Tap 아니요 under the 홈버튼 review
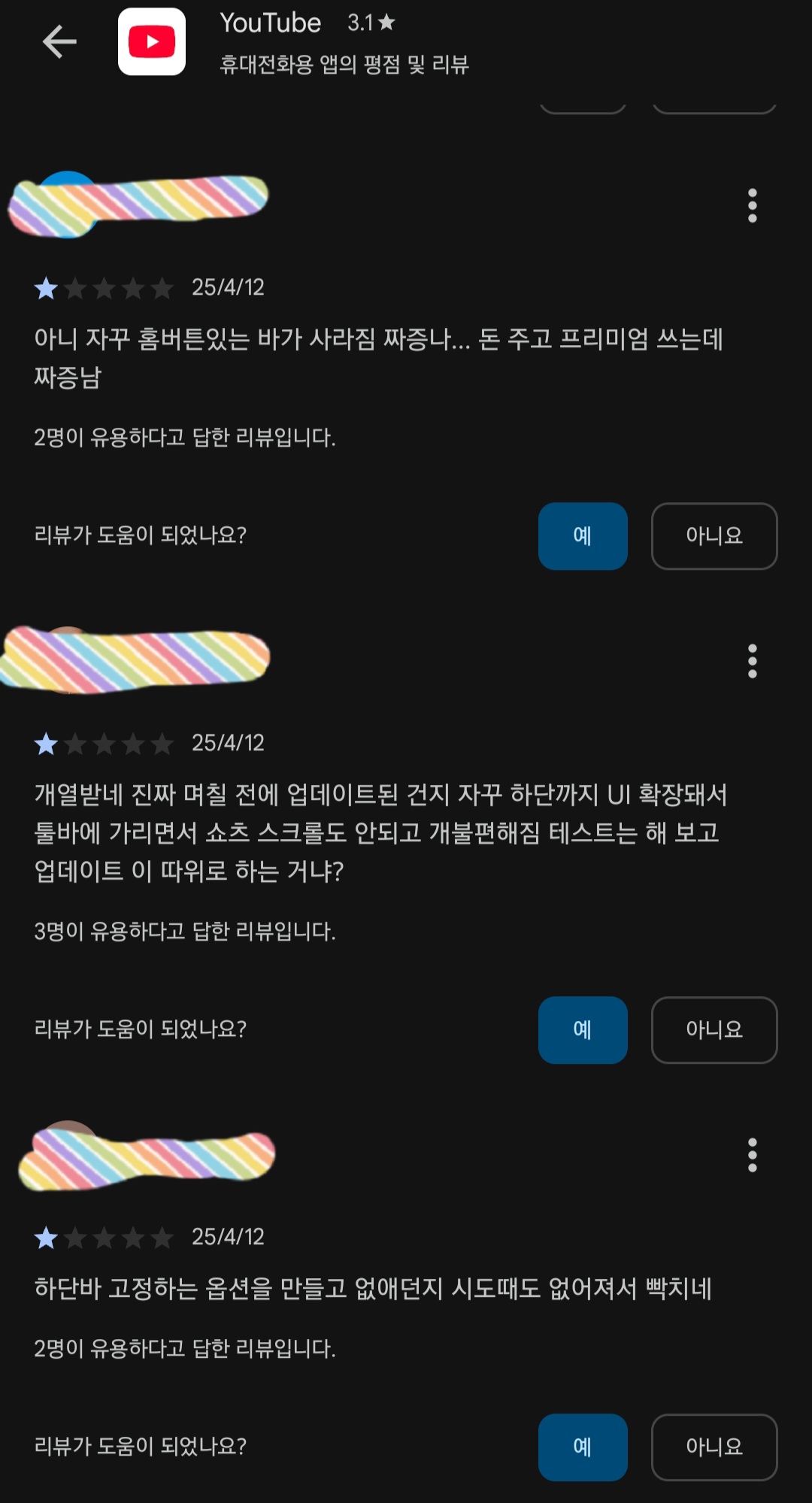 coord(714,536)
